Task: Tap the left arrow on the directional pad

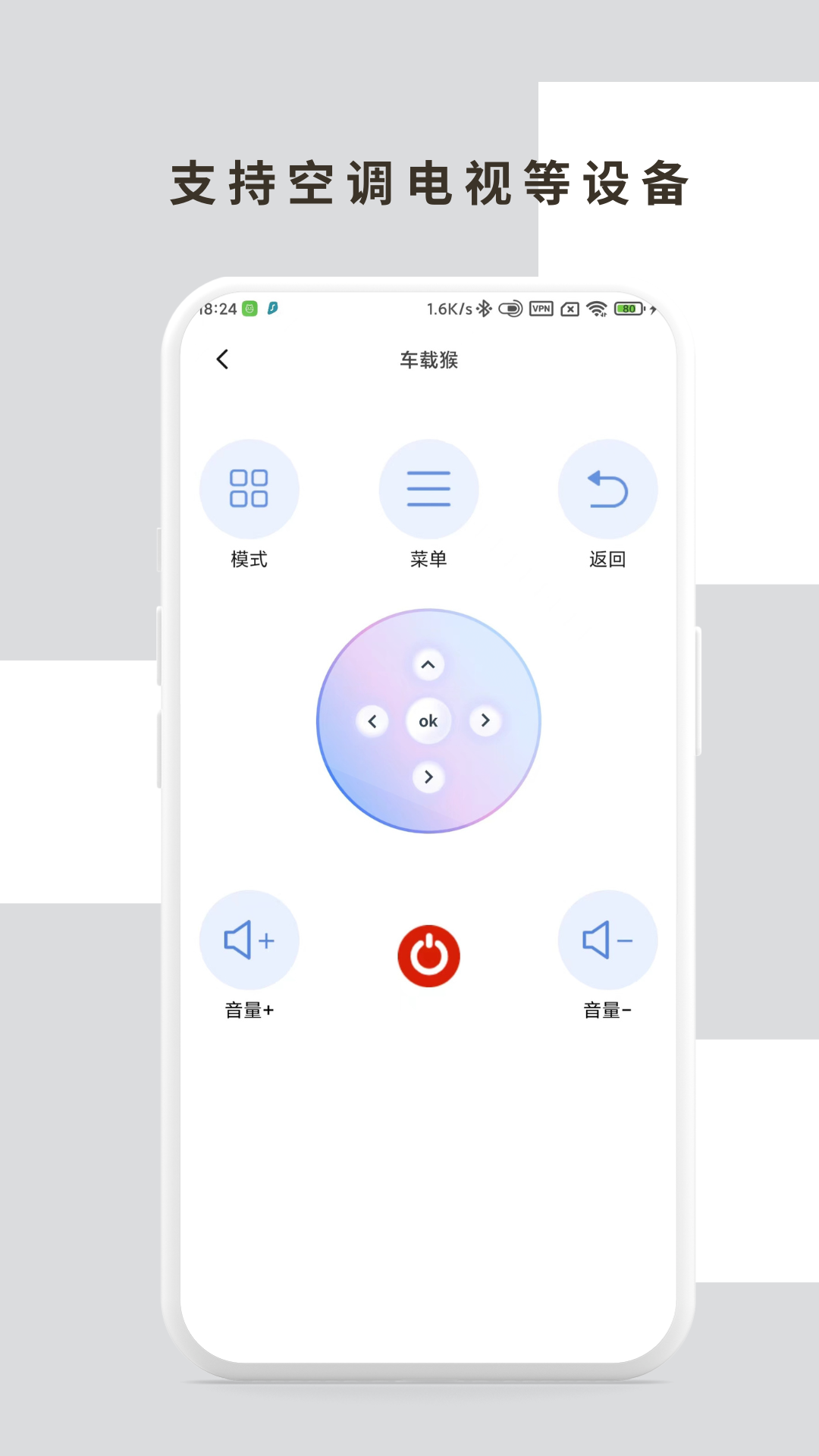Action: tap(373, 721)
